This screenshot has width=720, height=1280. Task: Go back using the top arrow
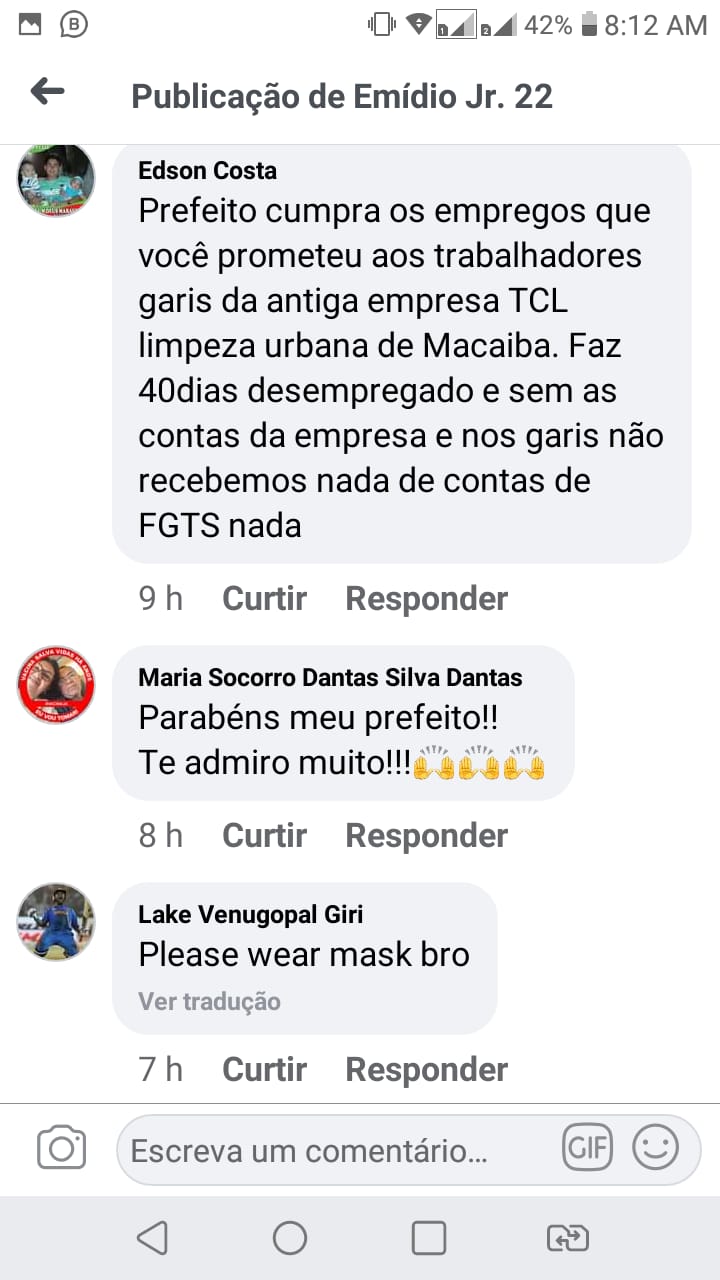click(x=47, y=93)
